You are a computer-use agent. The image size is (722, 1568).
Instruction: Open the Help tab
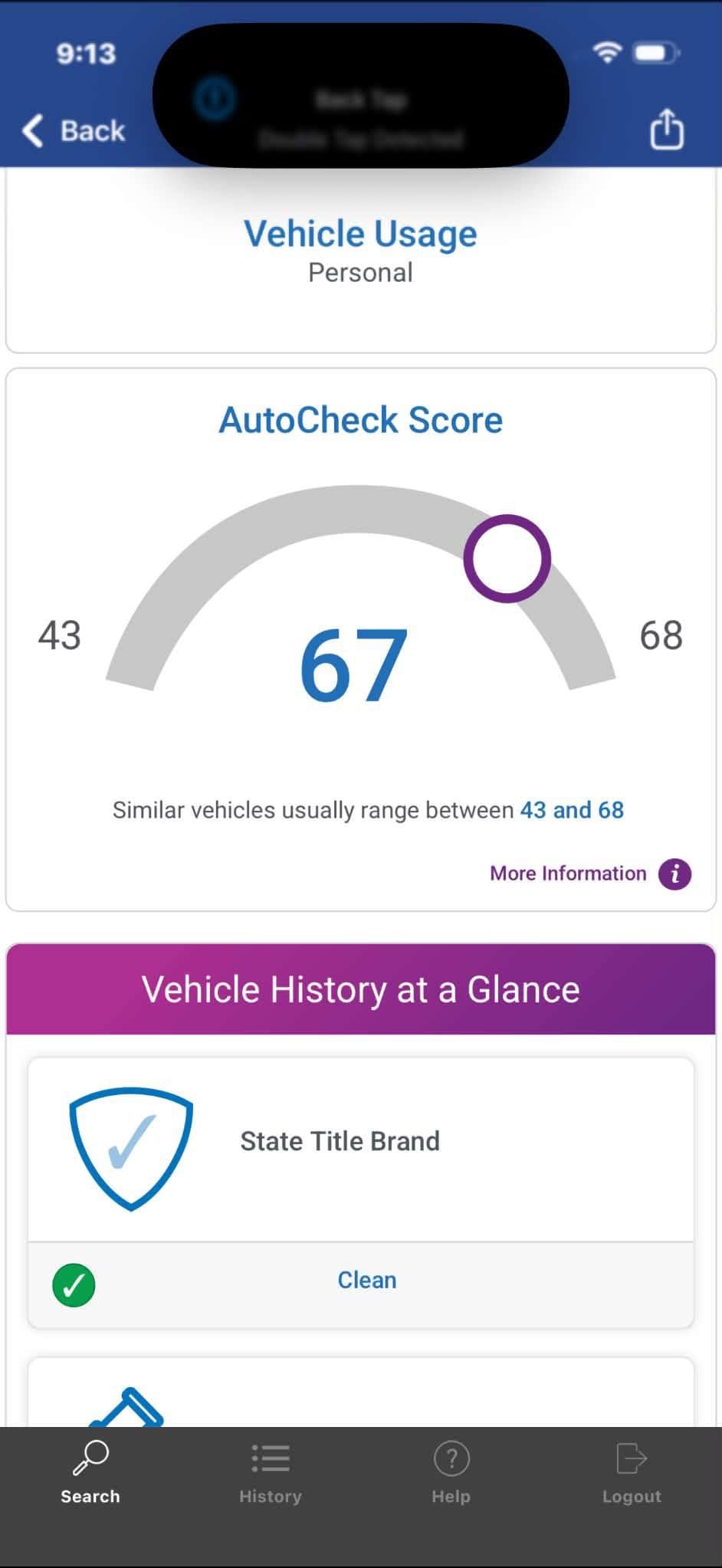click(x=451, y=1473)
